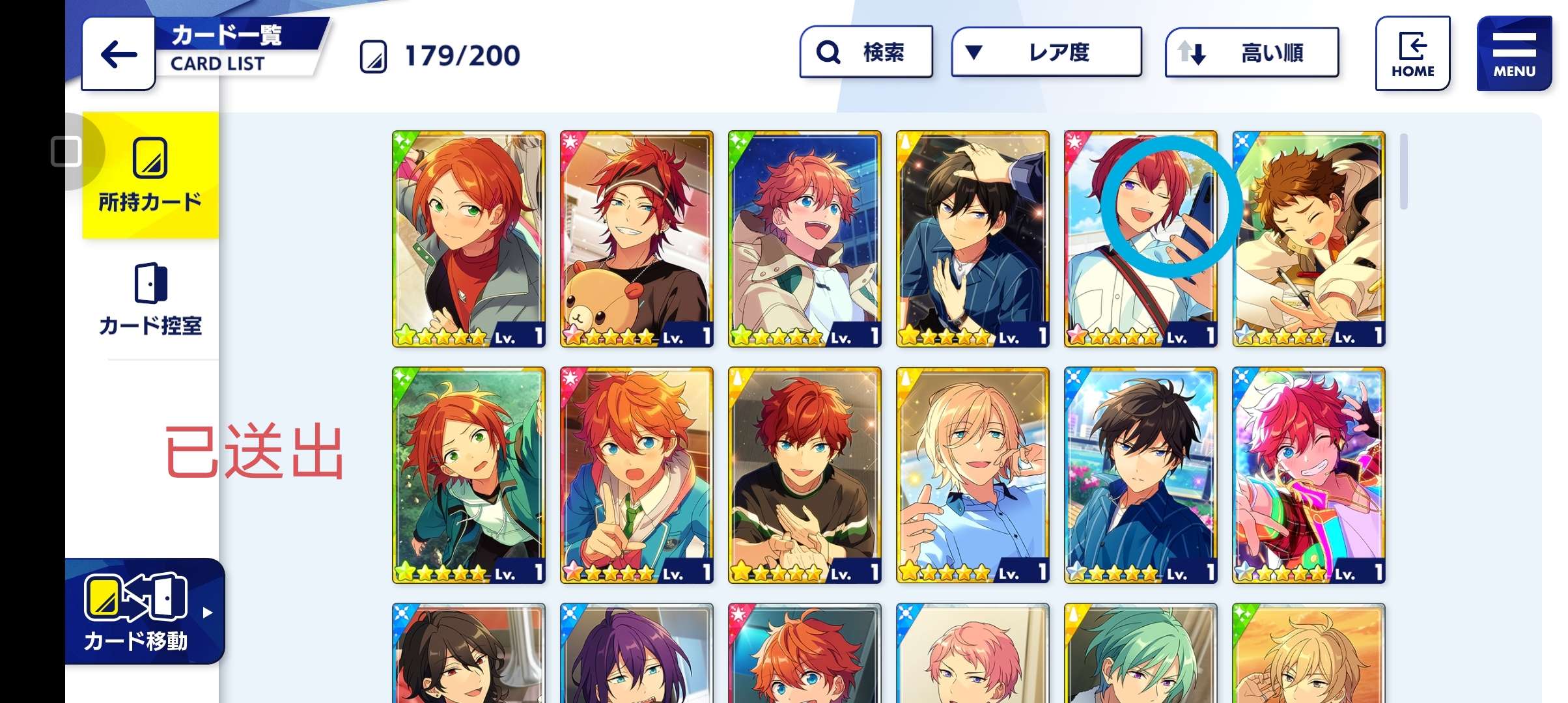The height and width of the screenshot is (703, 1568).
Task: Open the brown-haired card with a pen
Action: point(1308,239)
